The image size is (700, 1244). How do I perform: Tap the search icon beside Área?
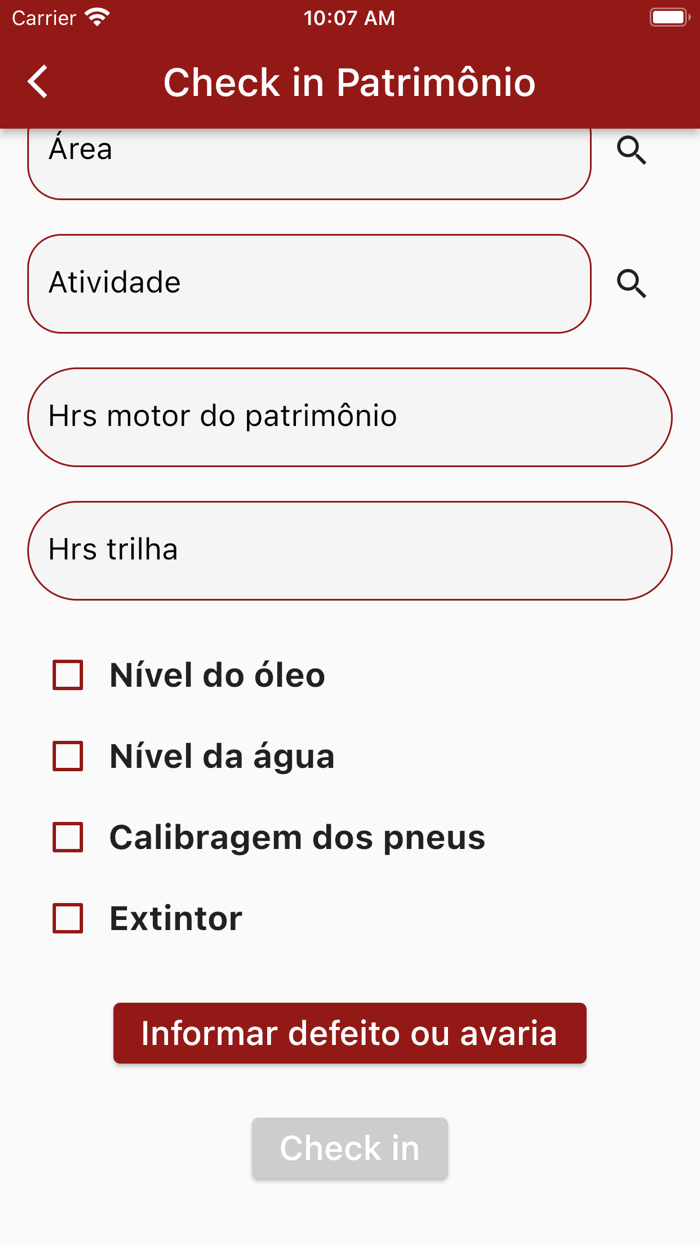pyautogui.click(x=631, y=151)
